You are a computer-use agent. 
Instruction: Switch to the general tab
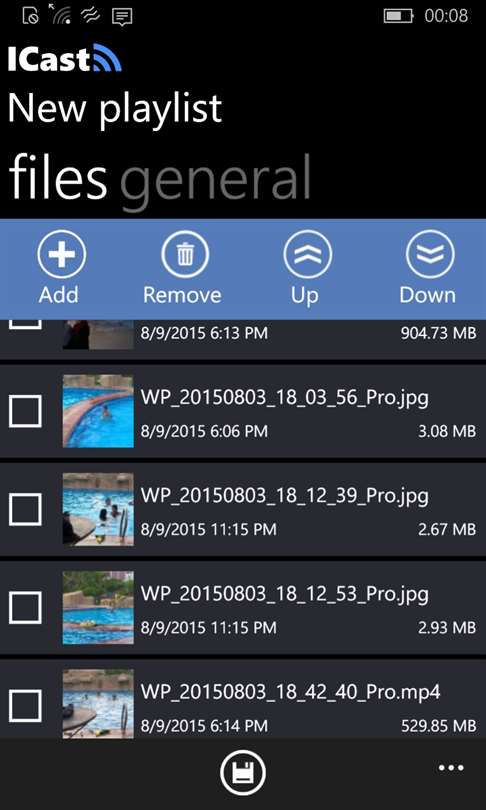[x=215, y=178]
